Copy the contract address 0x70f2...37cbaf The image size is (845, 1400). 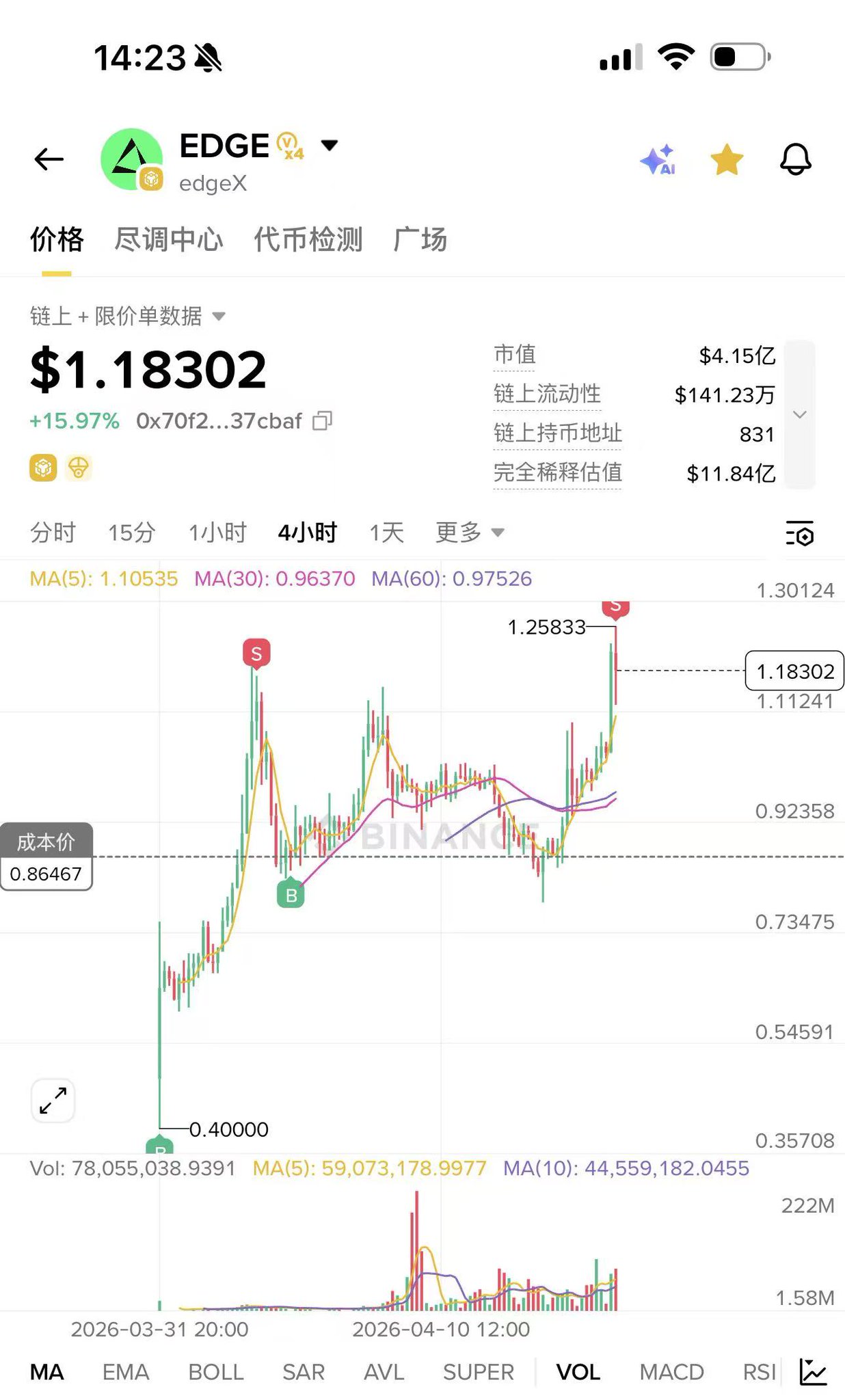coord(322,421)
